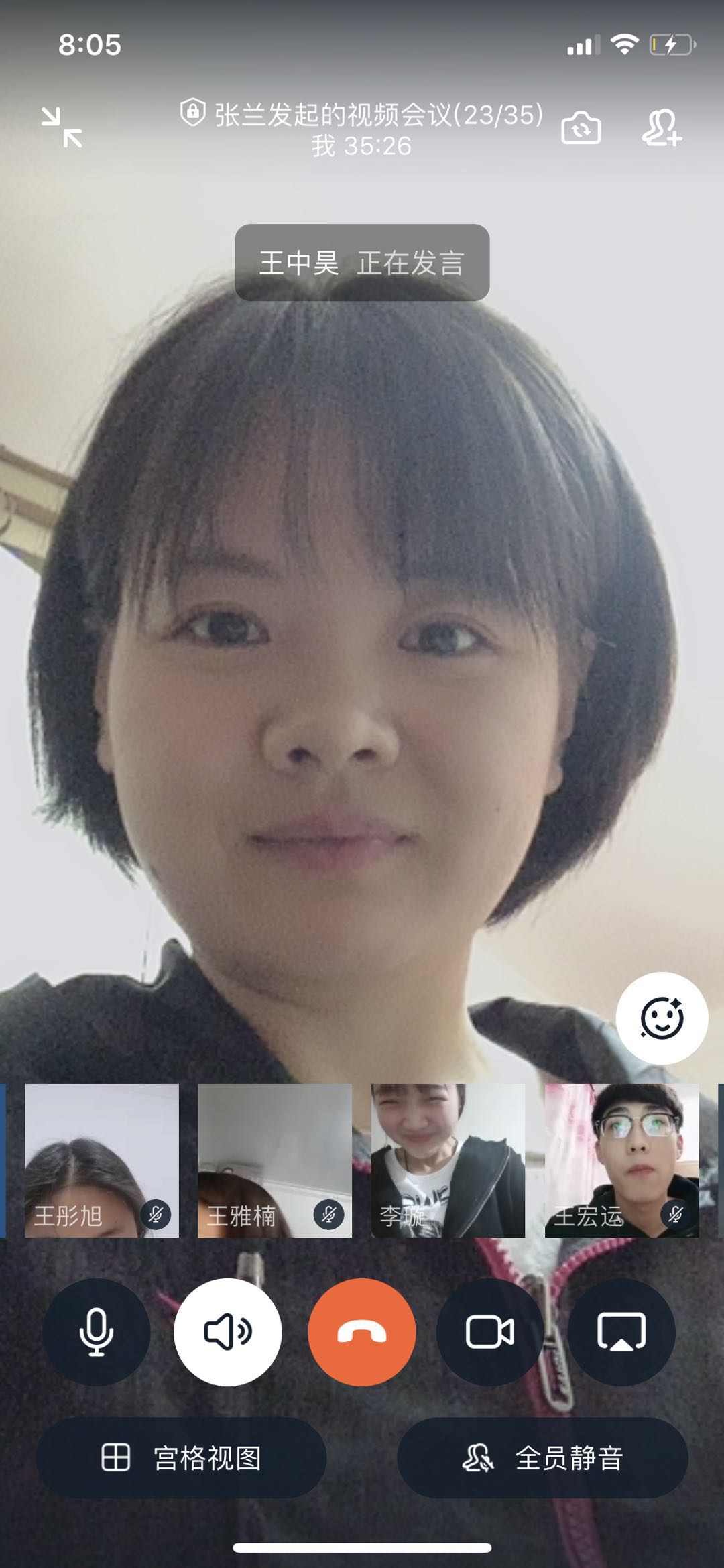Start screen casting
This screenshot has height=1568, width=724.
point(621,1331)
